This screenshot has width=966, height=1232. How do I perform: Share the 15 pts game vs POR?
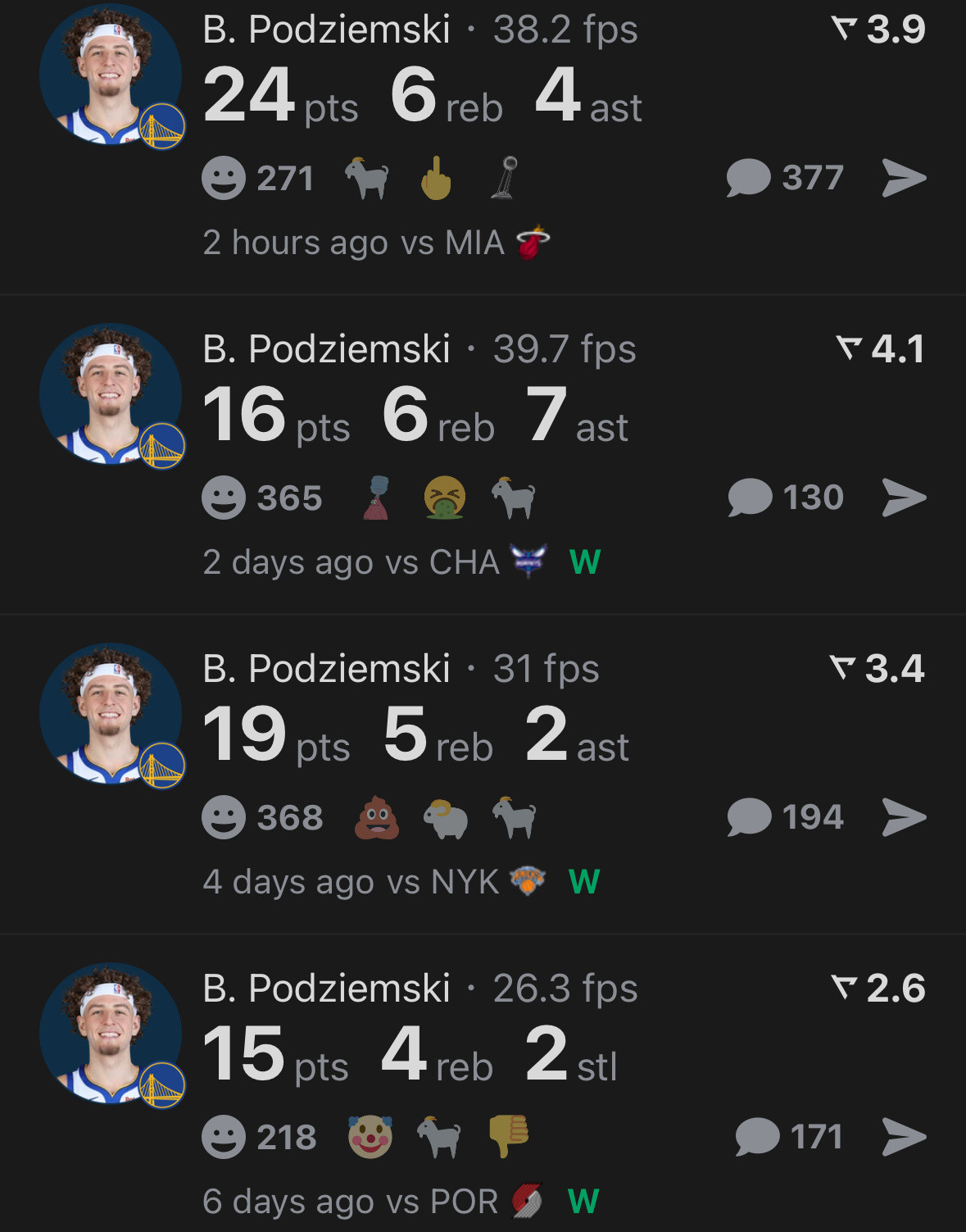(904, 1137)
